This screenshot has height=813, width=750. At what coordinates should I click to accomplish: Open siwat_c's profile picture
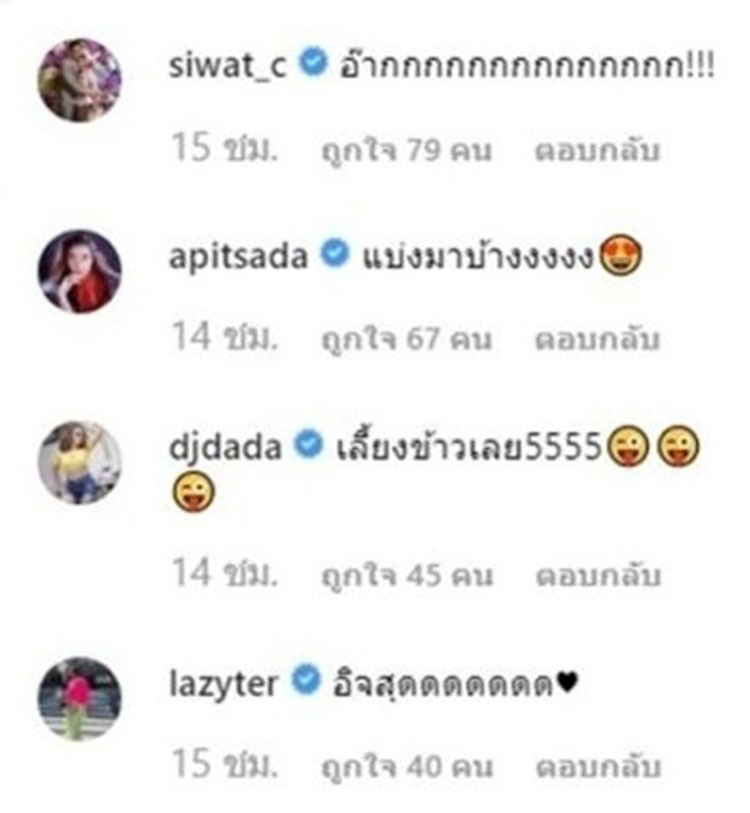tap(80, 80)
